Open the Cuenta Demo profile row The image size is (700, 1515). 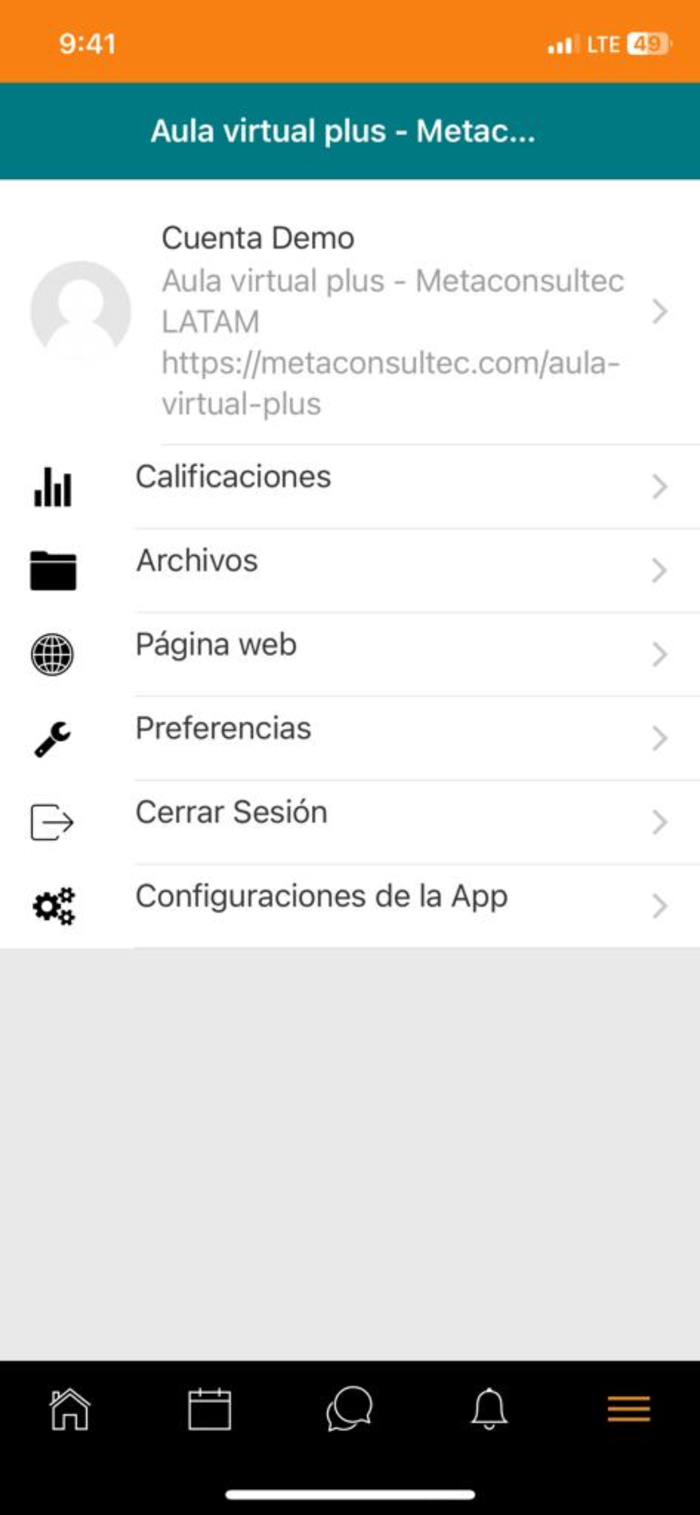[350, 312]
